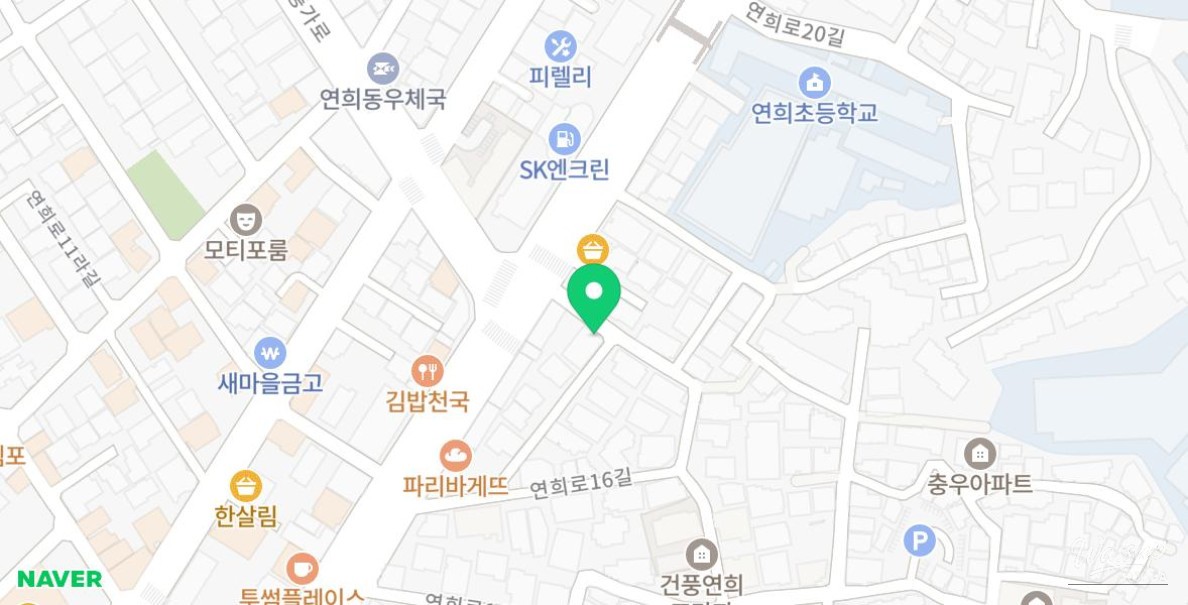Select the 파리바게뜨 bakery marker
Screen dimensions: 1188x605
pyautogui.click(x=455, y=456)
